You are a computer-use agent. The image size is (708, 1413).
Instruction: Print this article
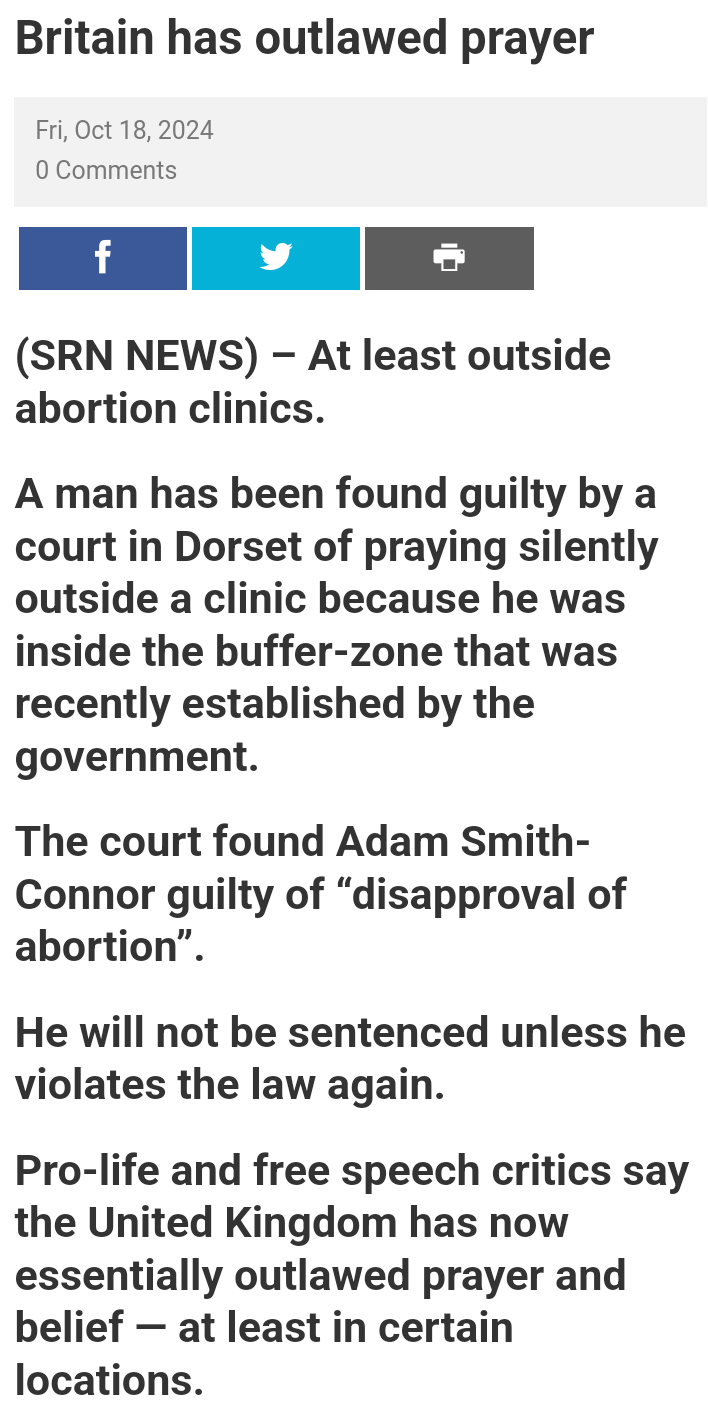click(x=449, y=258)
